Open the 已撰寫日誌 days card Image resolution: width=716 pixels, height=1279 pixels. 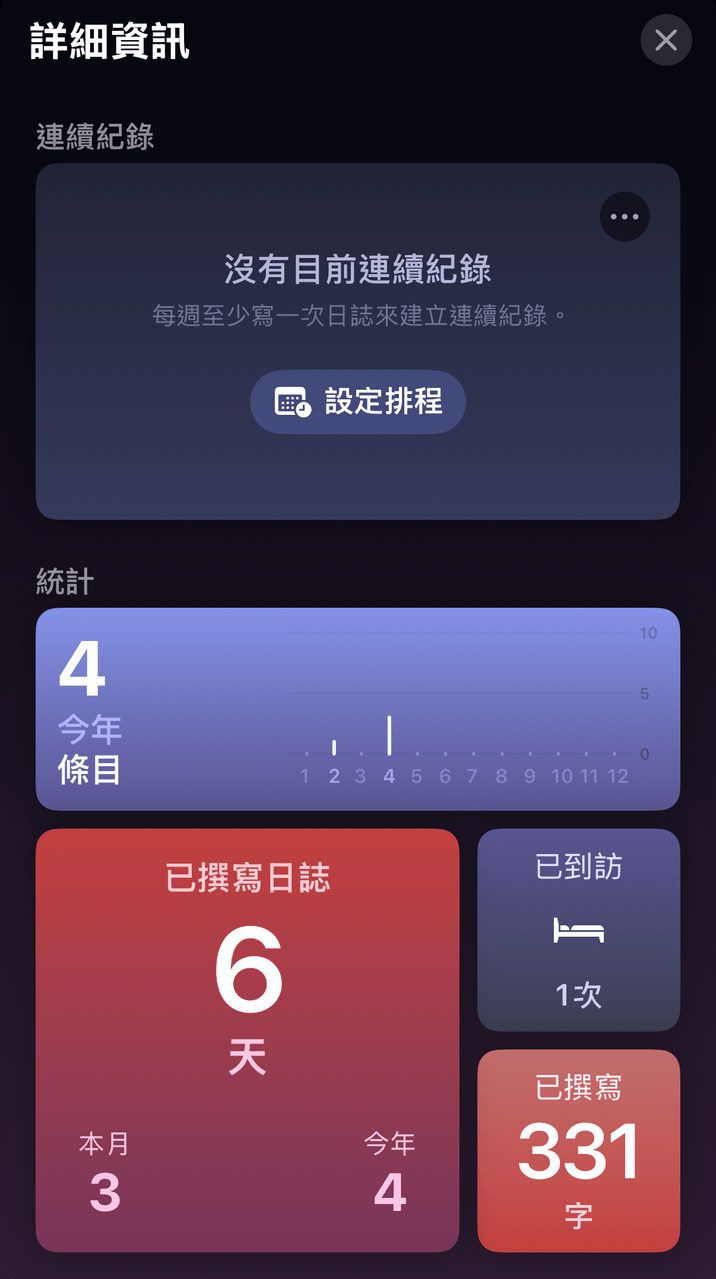point(247,1040)
